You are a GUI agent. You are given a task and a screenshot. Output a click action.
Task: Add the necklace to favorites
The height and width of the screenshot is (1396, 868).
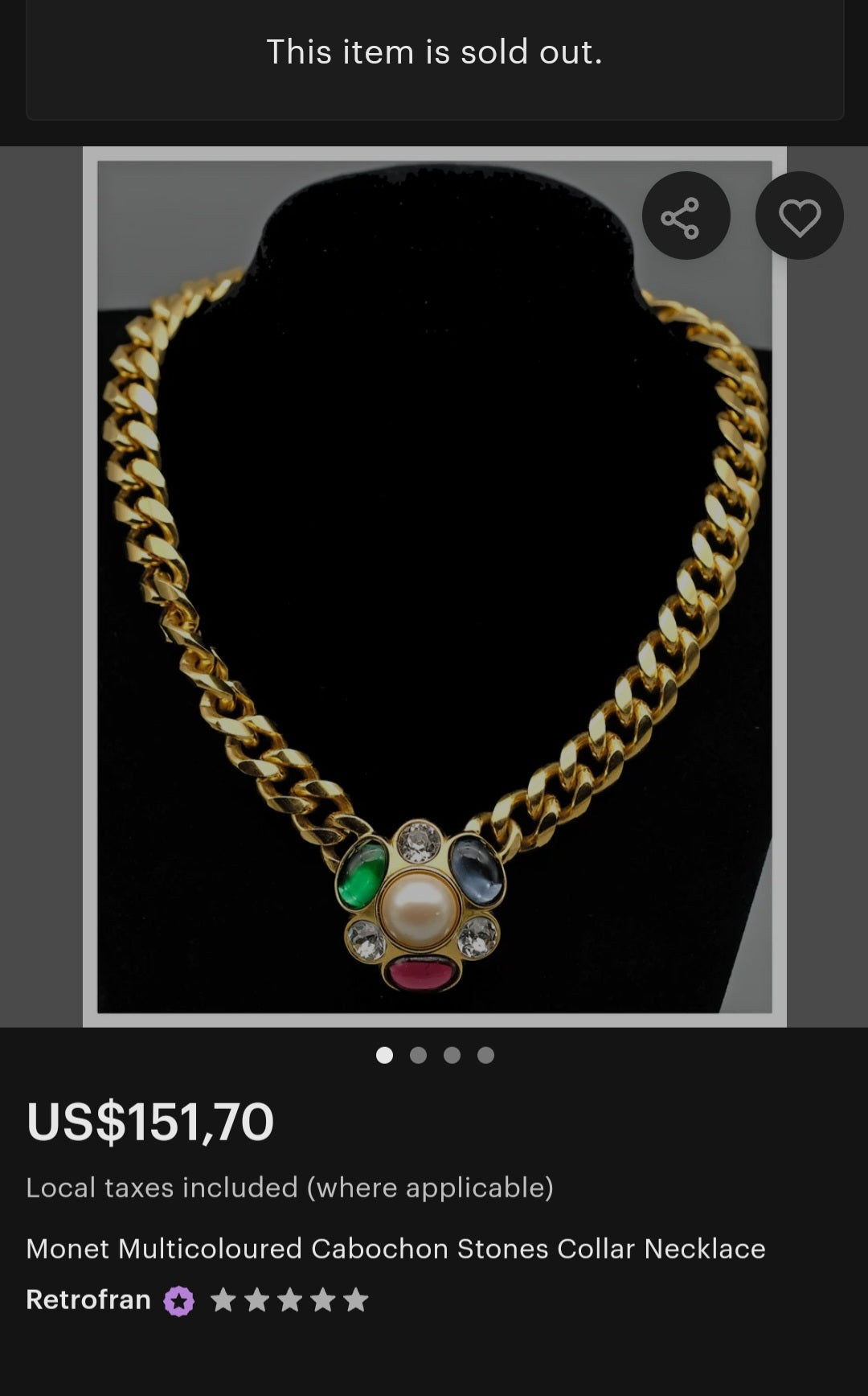tap(799, 216)
